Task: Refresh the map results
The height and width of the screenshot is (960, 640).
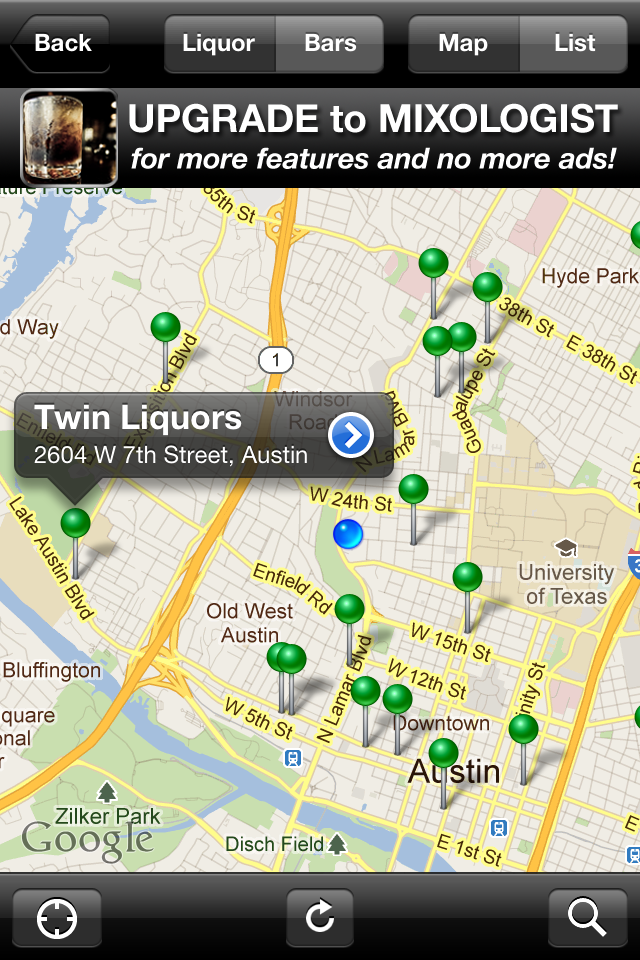Action: [x=320, y=918]
